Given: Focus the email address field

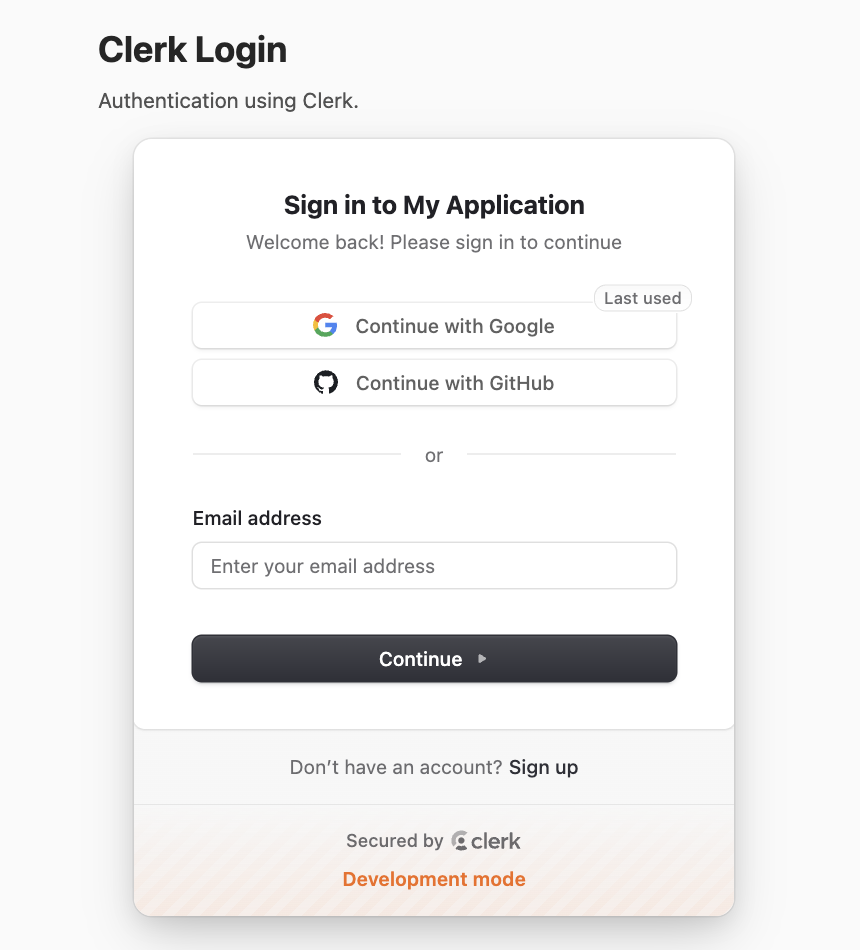Looking at the screenshot, I should click(434, 566).
